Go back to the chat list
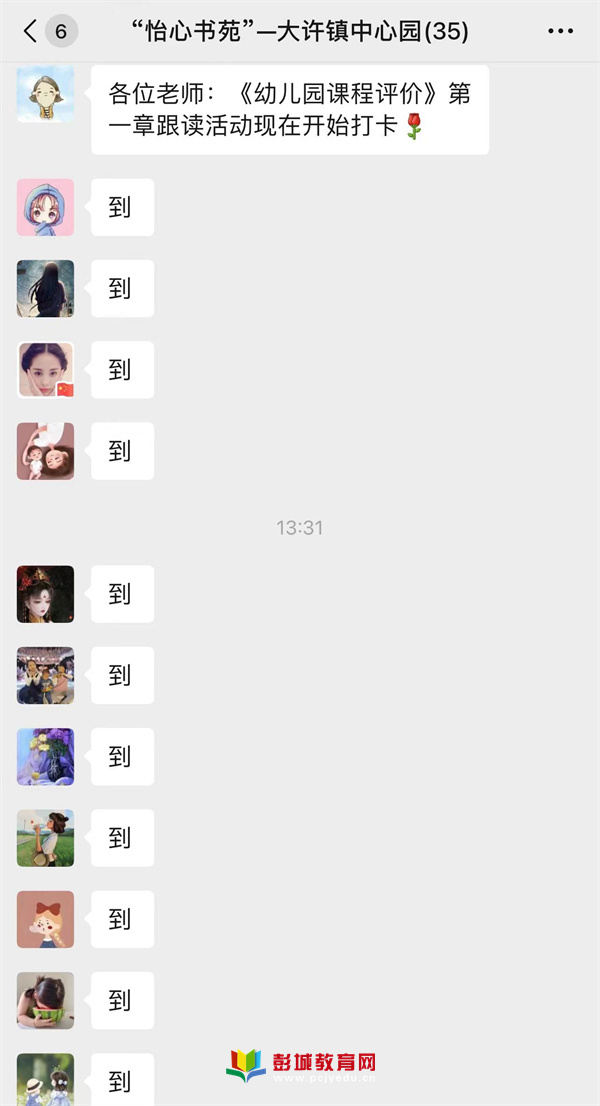The image size is (600, 1106). tap(30, 32)
